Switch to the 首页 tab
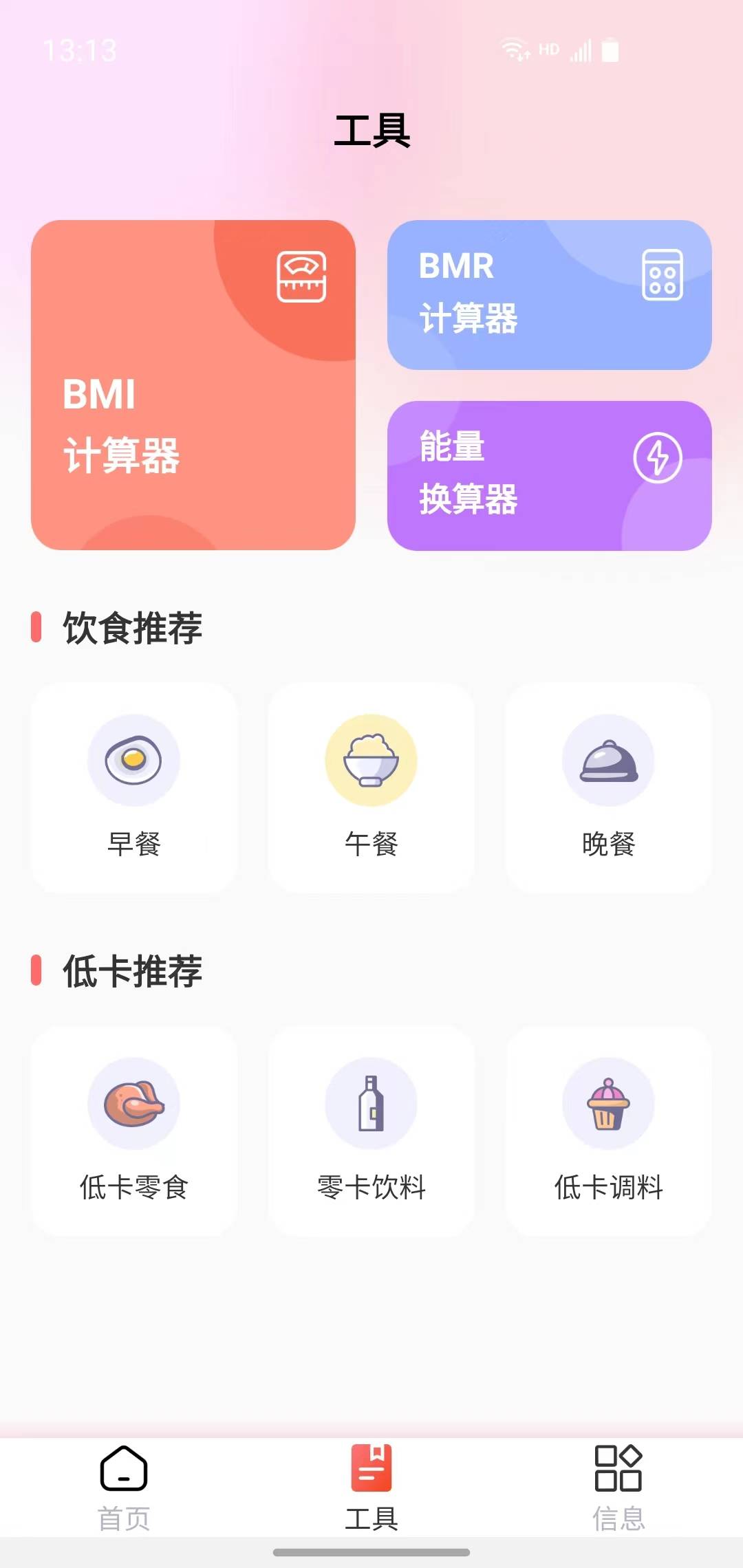 click(124, 1487)
